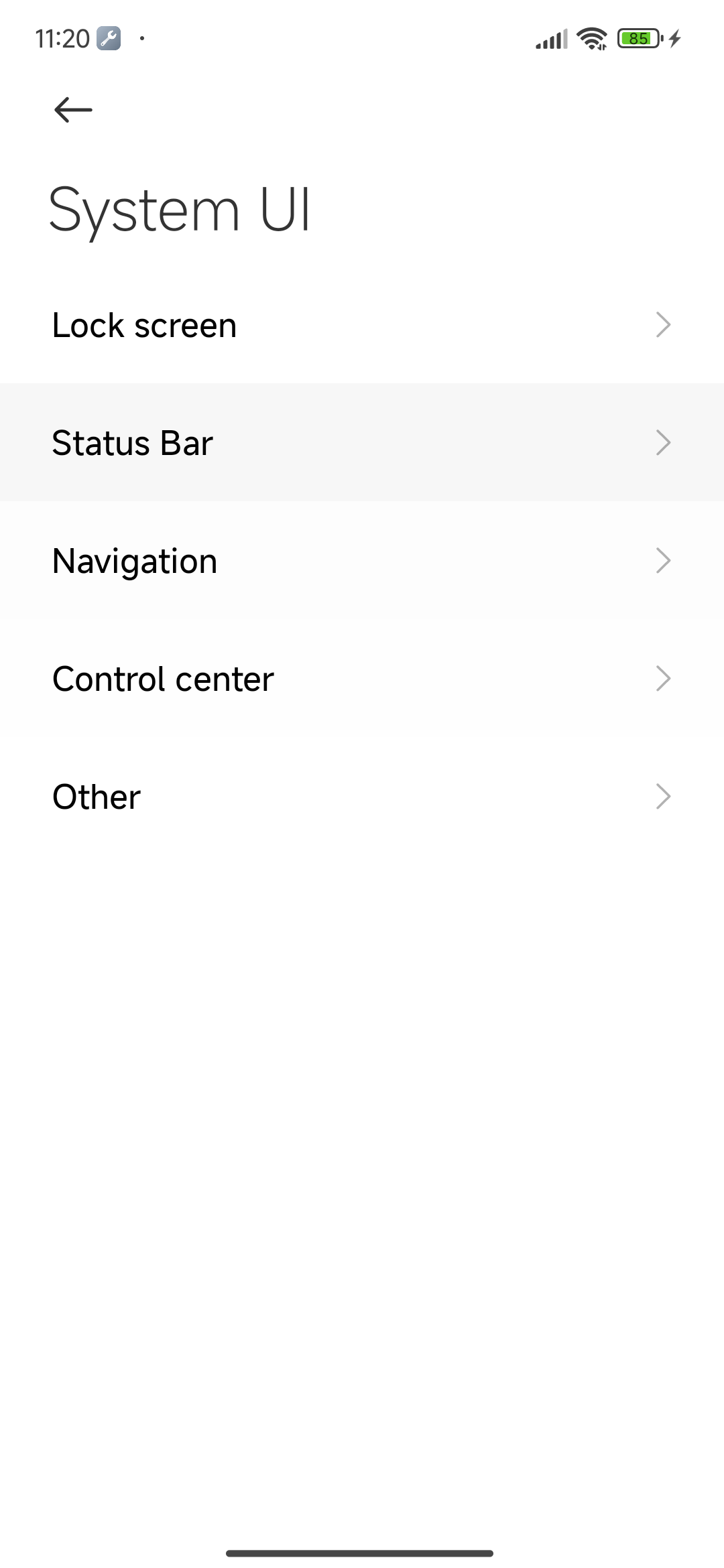Go back using the arrow icon
This screenshot has height=1568, width=724.
coord(73,110)
